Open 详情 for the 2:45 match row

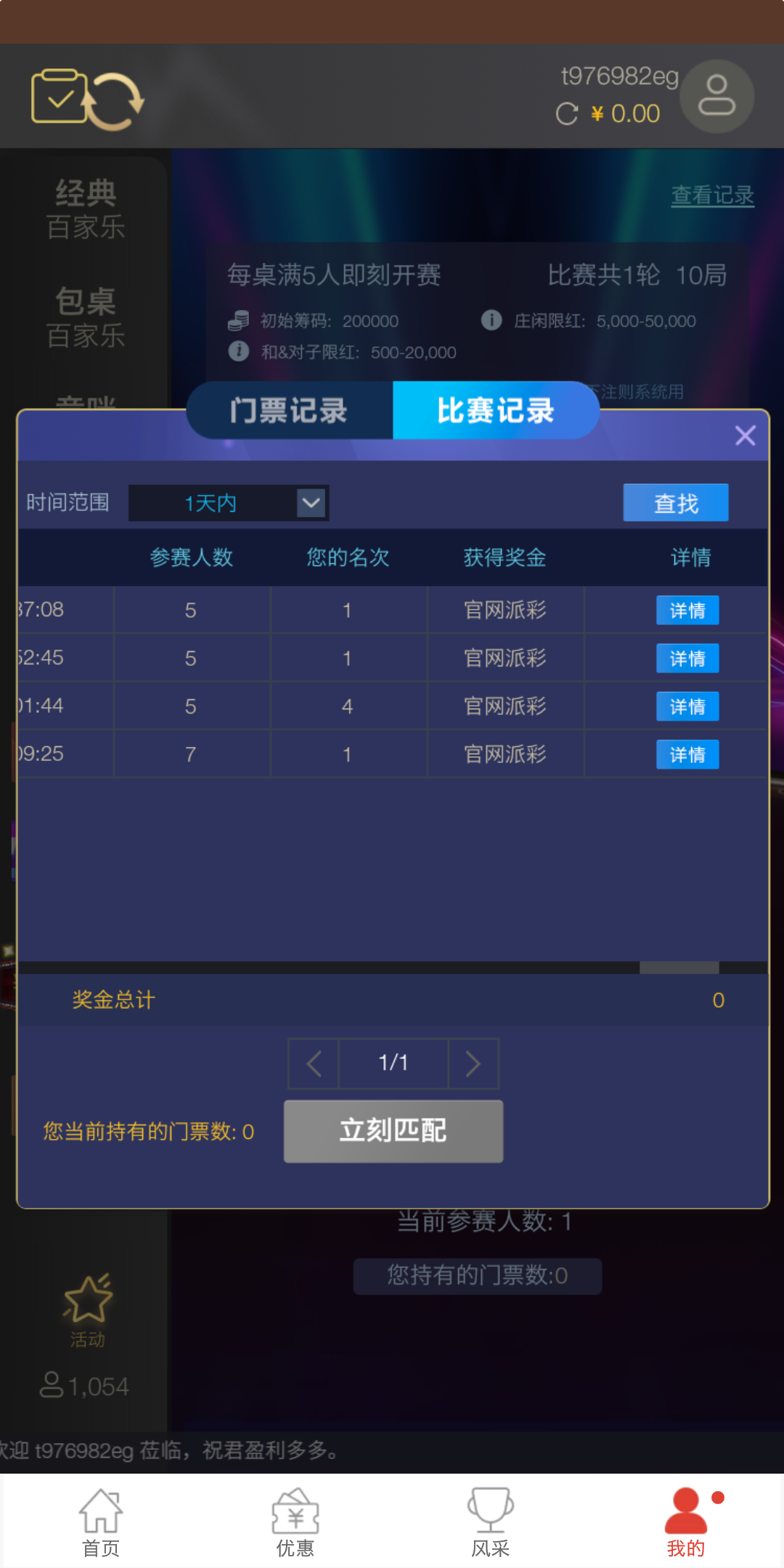687,658
